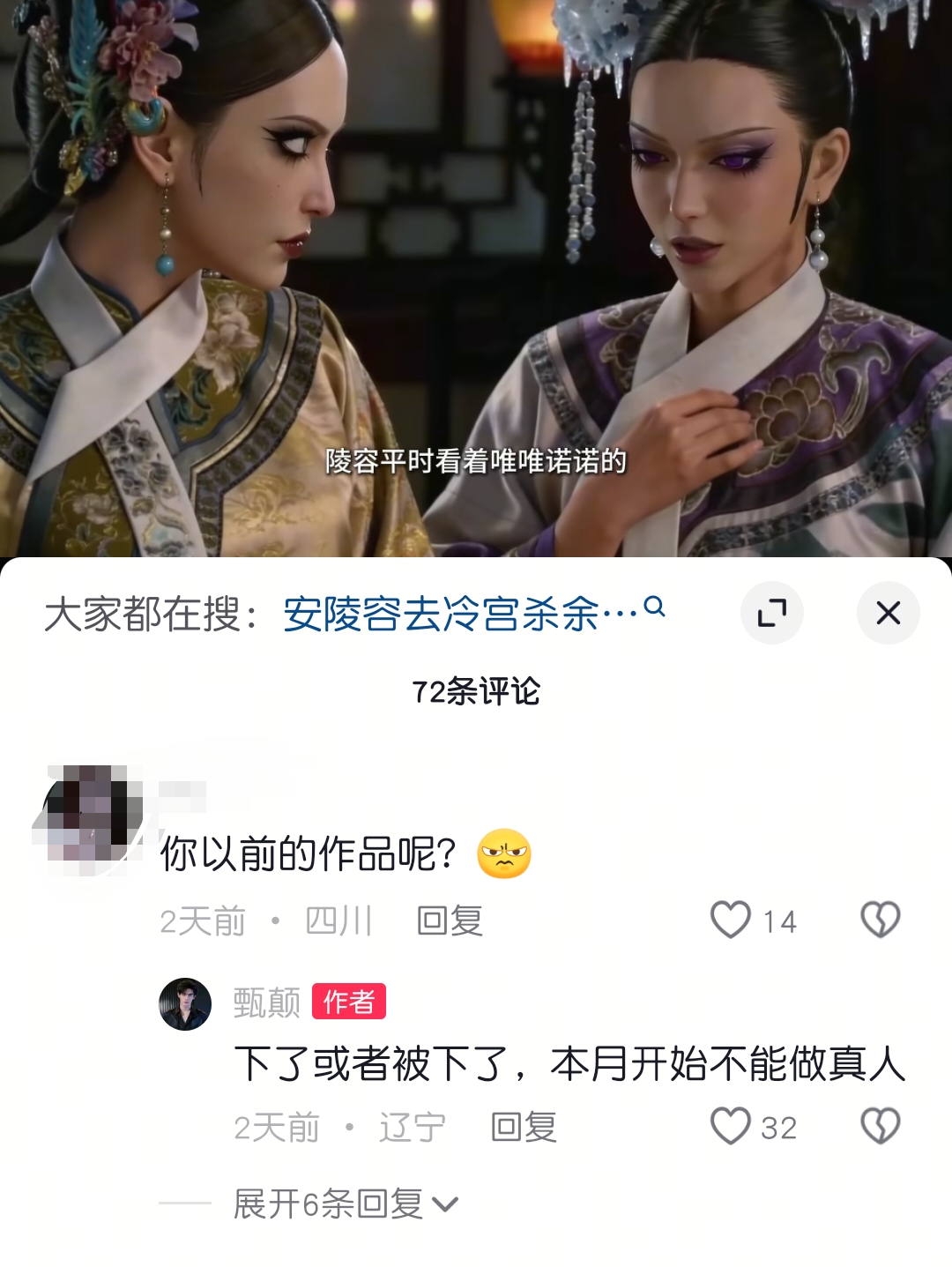
Task: Like the comment 你以前的作品呢
Action: (731, 920)
